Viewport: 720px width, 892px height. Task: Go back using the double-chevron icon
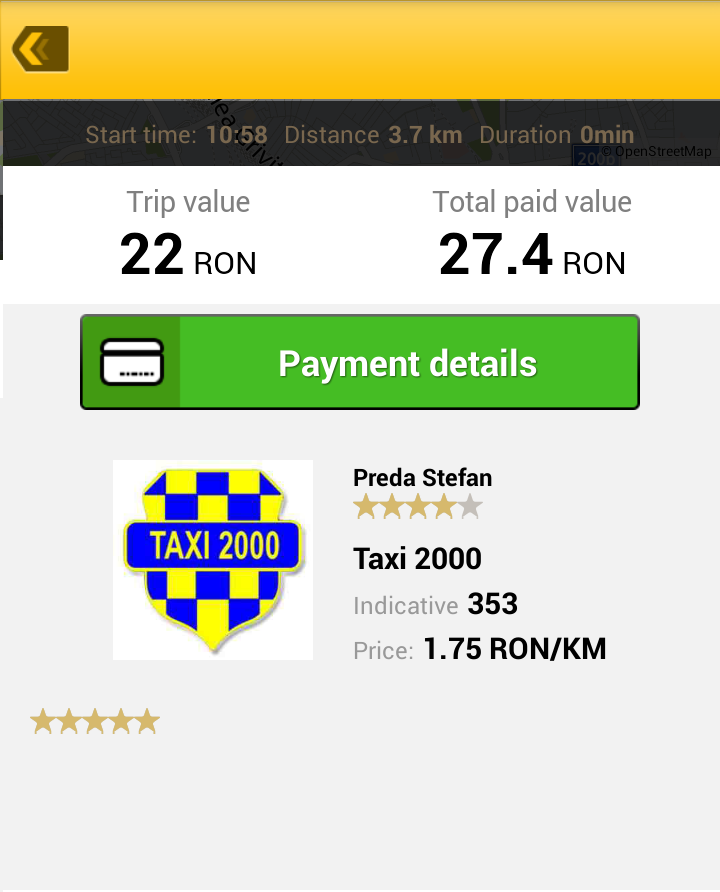tap(40, 49)
